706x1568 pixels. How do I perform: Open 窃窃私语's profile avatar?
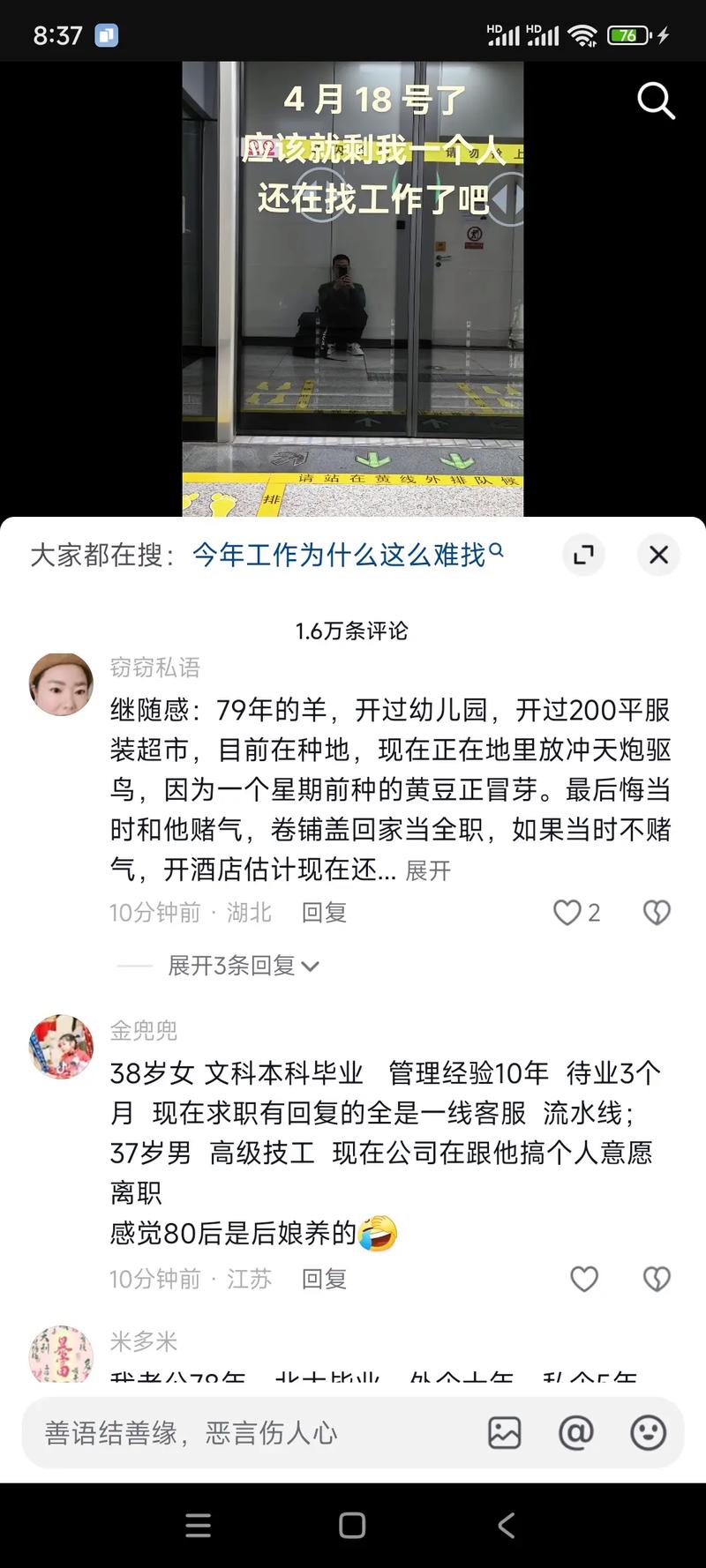coord(61,684)
